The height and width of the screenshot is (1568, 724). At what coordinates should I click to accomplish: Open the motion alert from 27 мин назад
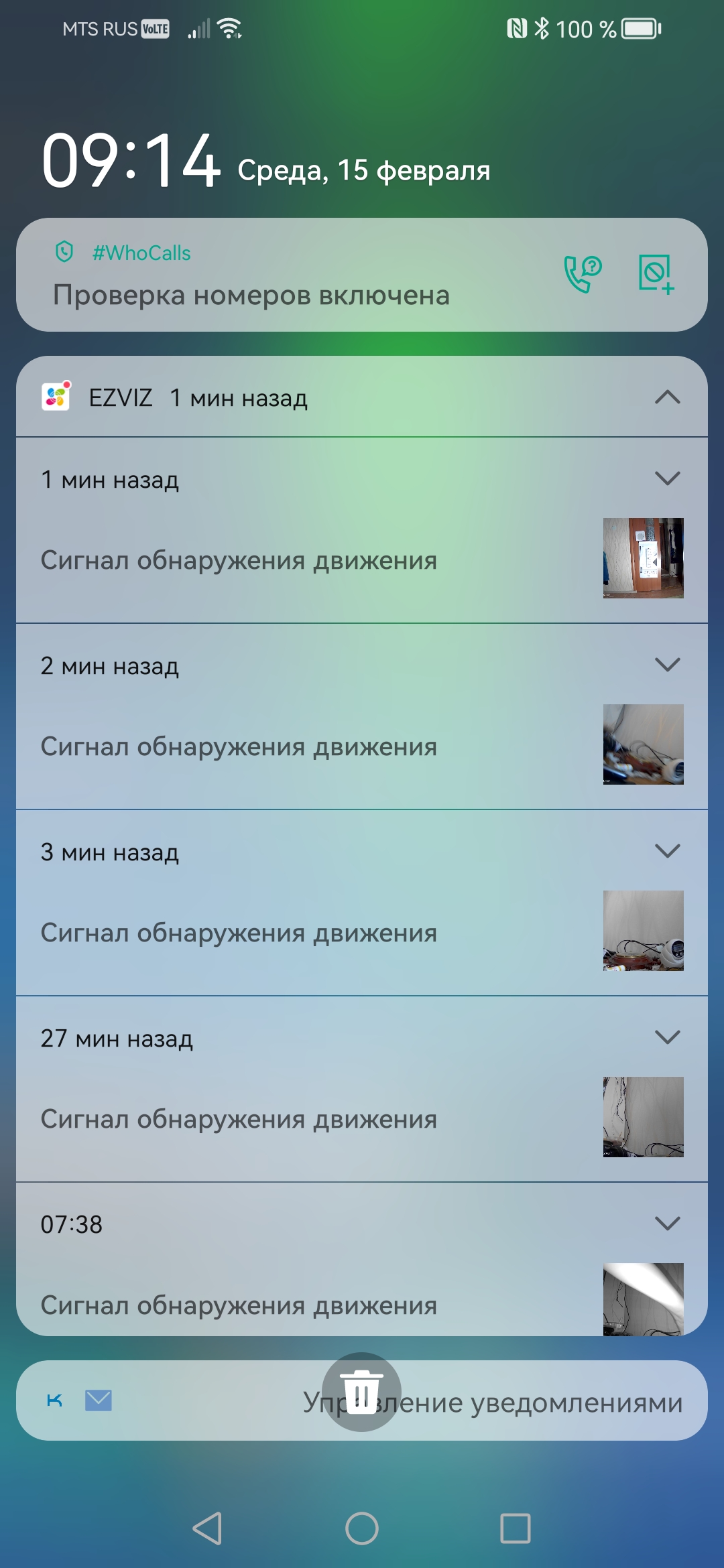(x=239, y=1119)
